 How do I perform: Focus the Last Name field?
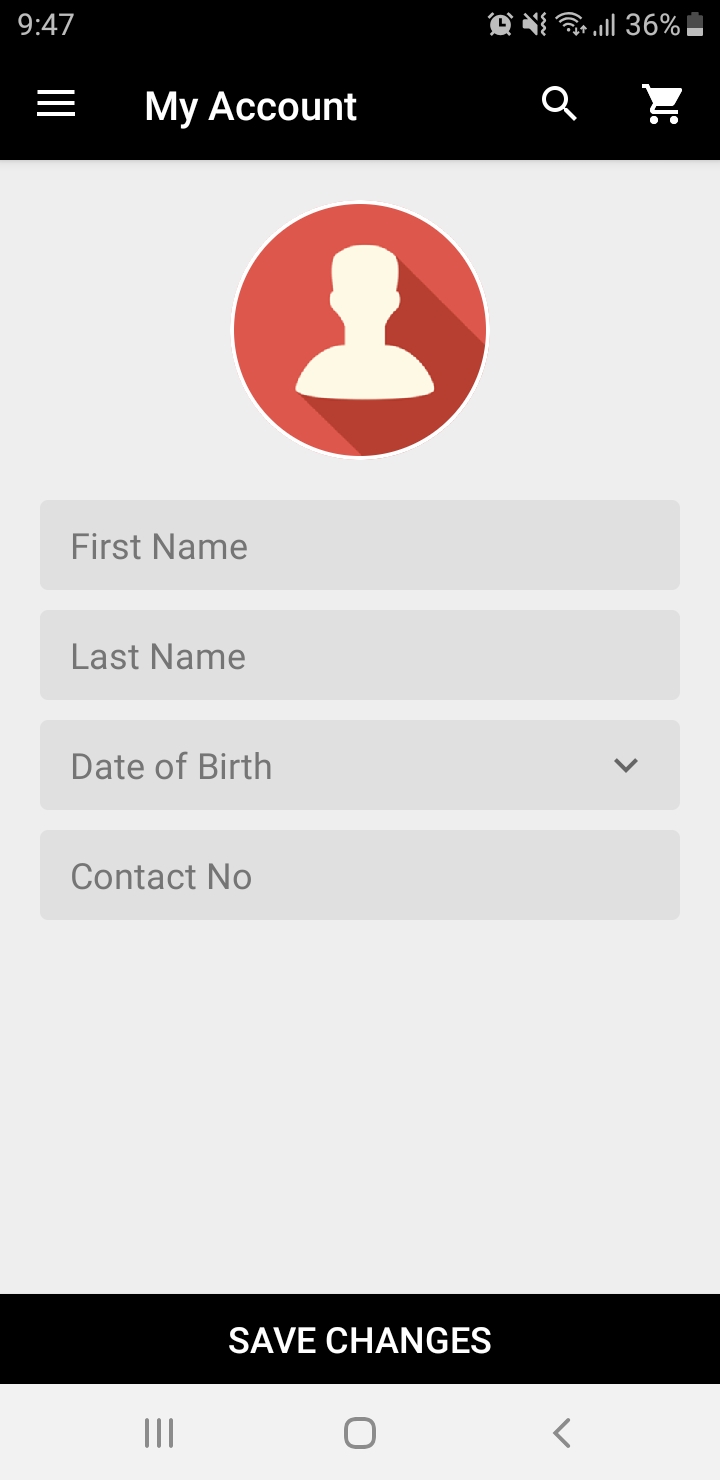pyautogui.click(x=360, y=655)
